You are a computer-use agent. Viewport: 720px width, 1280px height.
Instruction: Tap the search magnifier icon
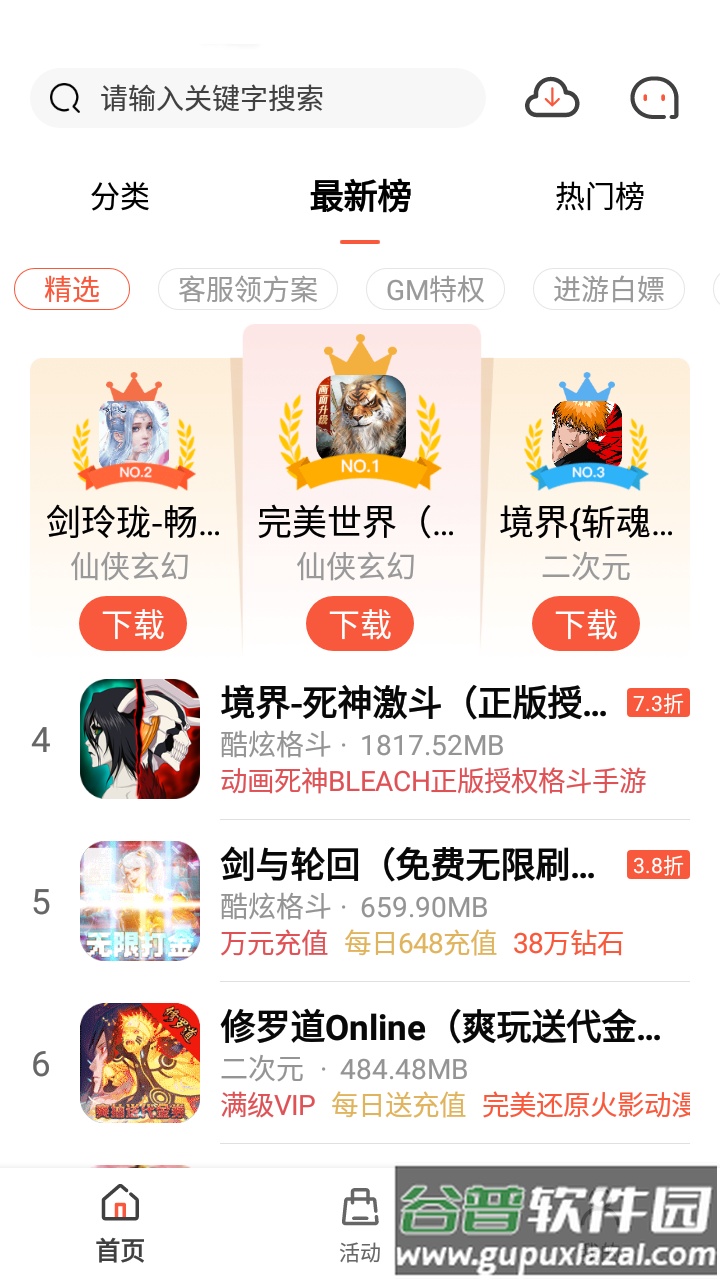(64, 98)
